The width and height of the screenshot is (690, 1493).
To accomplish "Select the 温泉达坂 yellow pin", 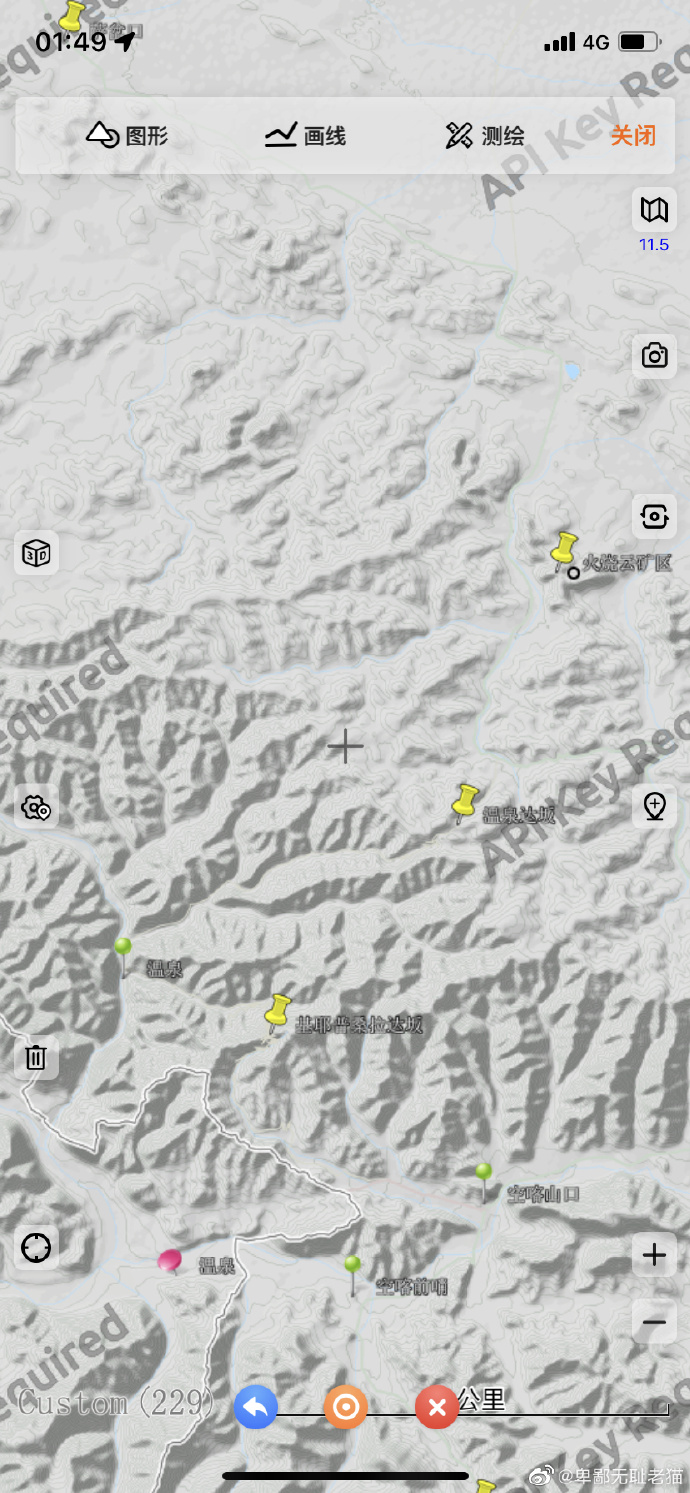I will [465, 801].
